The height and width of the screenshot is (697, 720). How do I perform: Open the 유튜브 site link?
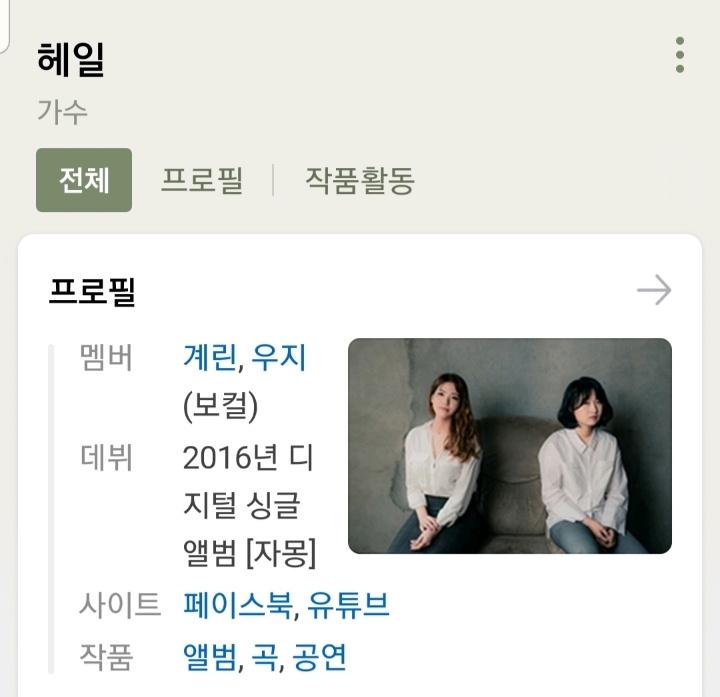(x=348, y=605)
